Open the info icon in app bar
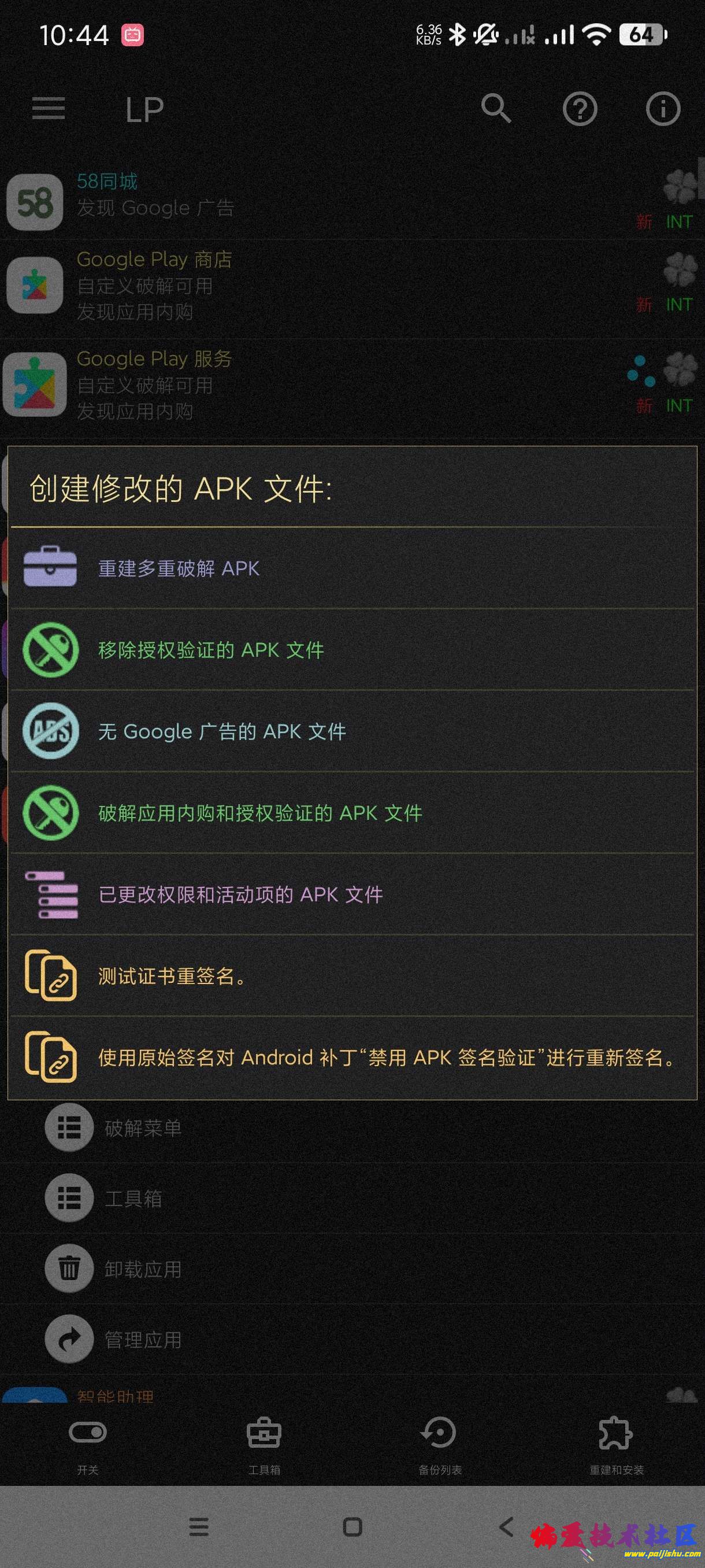705x1568 pixels. (x=662, y=109)
